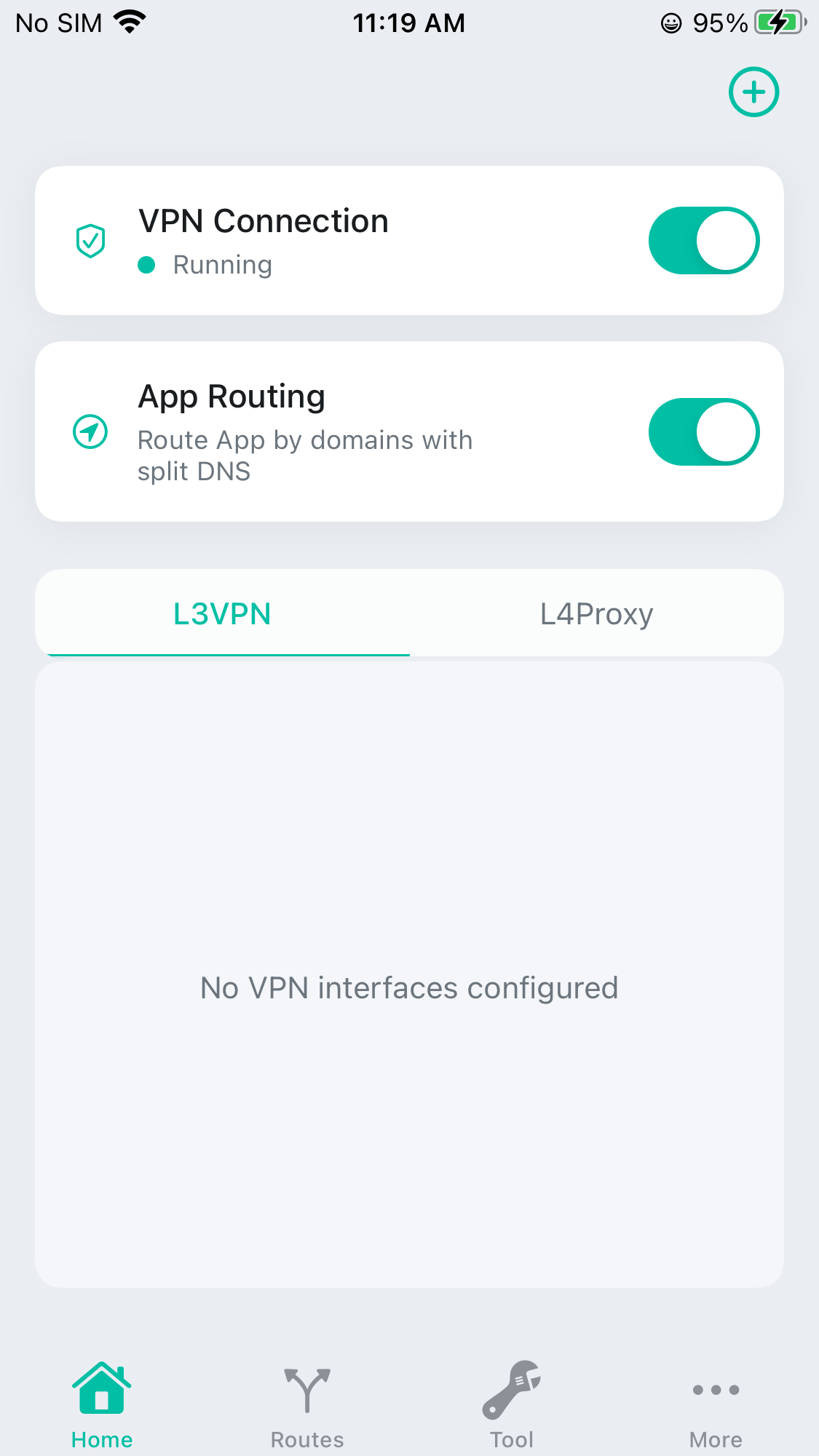Tap the green dot next to Running
The height and width of the screenshot is (1456, 819).
coord(148,265)
